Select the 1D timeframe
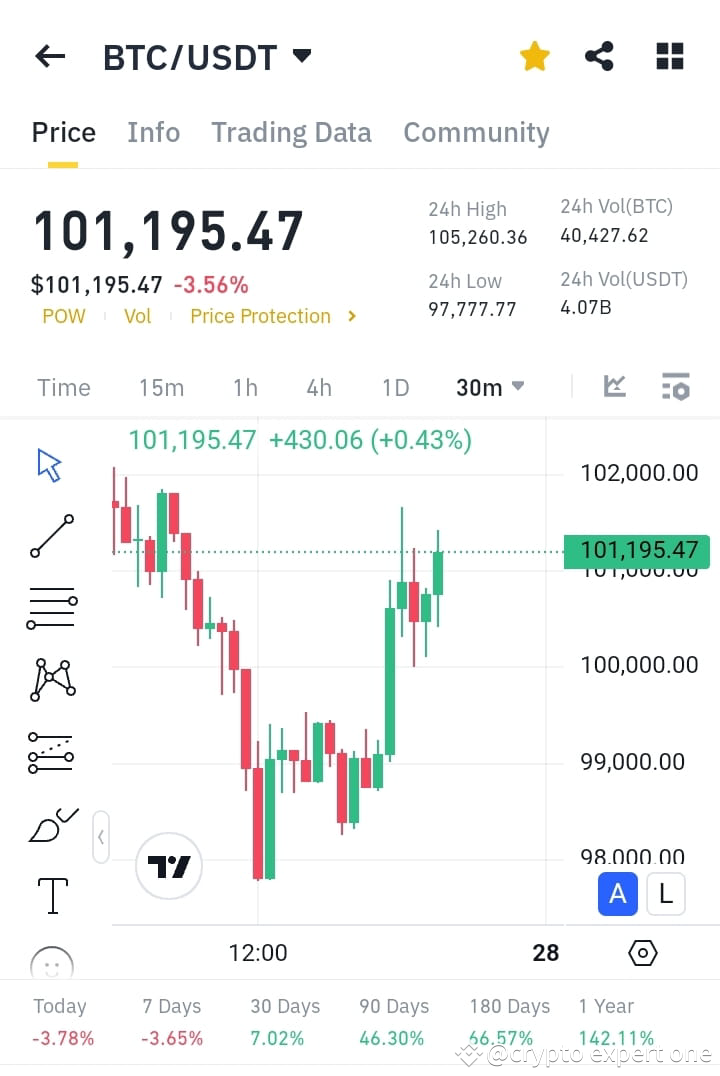This screenshot has width=720, height=1076. click(x=395, y=387)
